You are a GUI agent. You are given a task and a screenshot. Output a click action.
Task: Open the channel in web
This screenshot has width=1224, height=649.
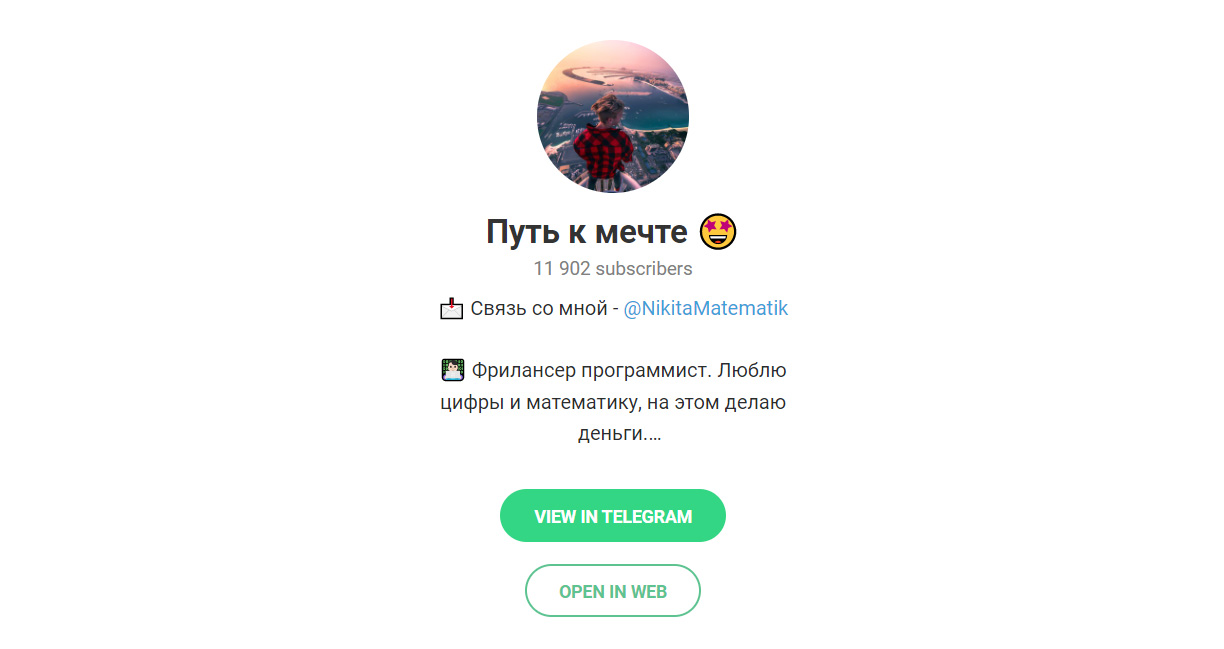612,591
